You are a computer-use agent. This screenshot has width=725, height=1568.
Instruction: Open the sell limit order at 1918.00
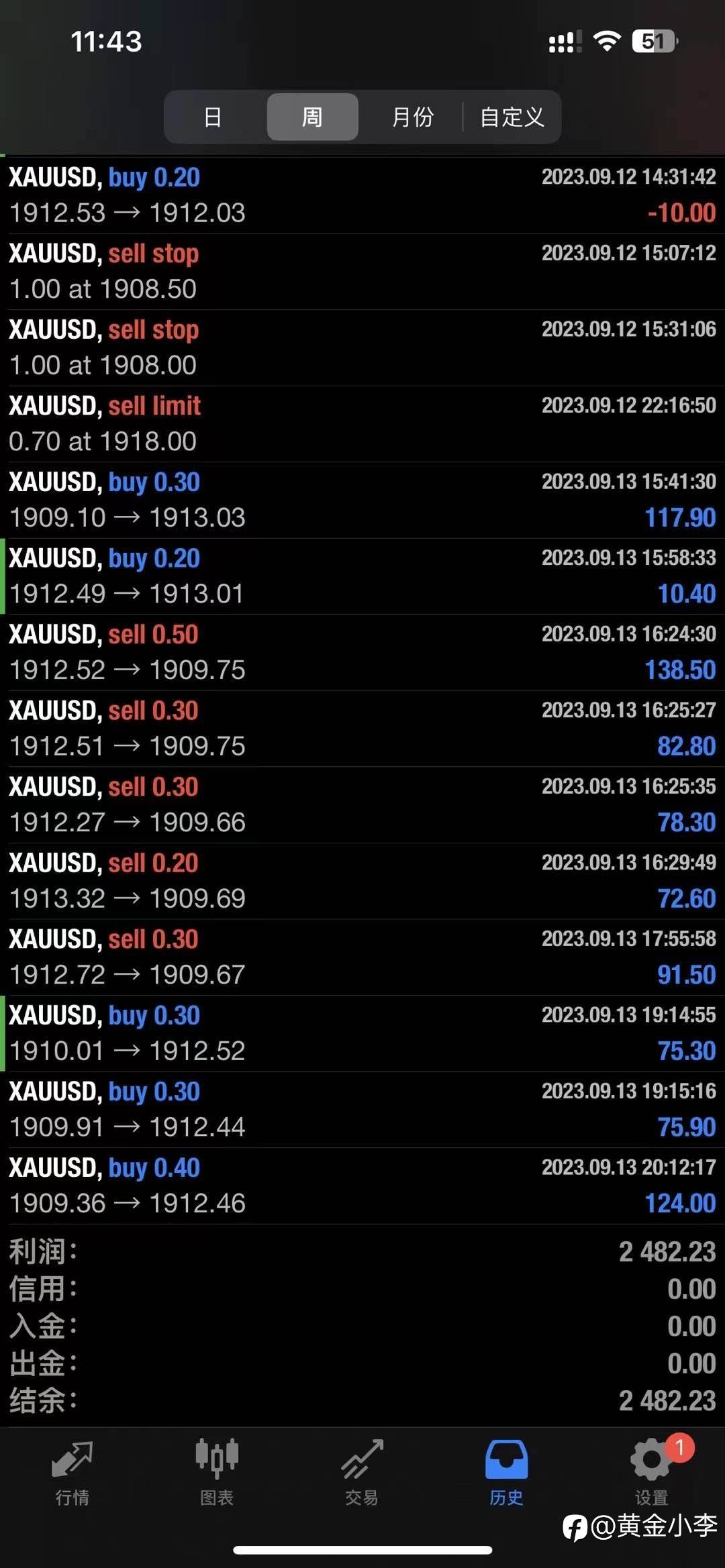coord(362,424)
